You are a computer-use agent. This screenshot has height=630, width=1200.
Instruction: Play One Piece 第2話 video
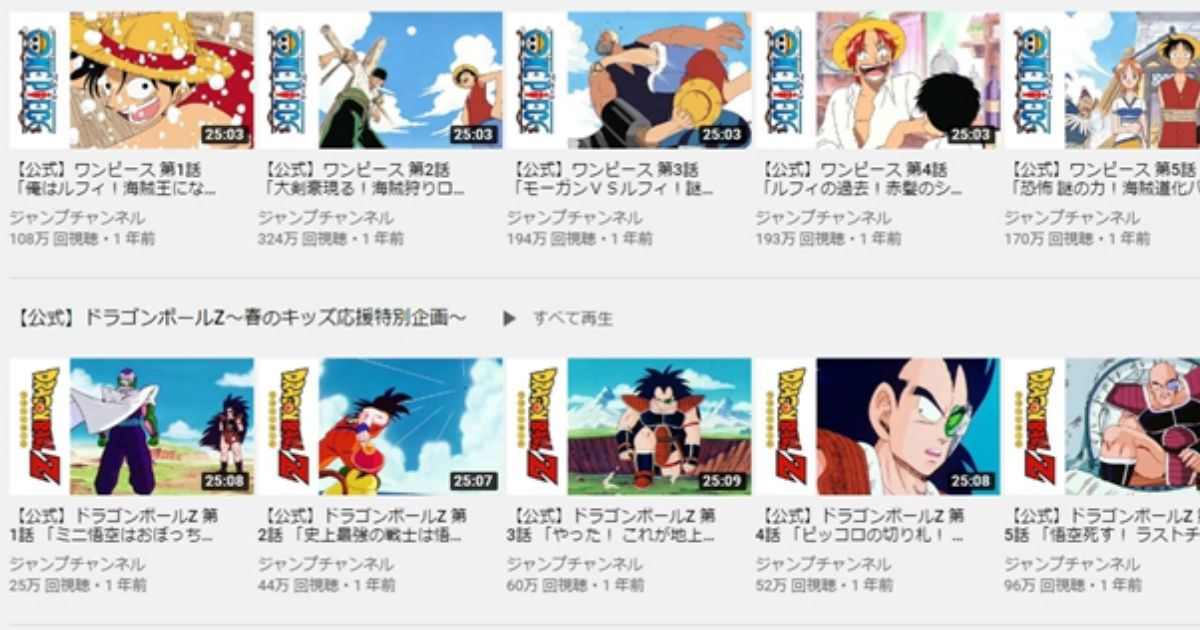coord(380,80)
